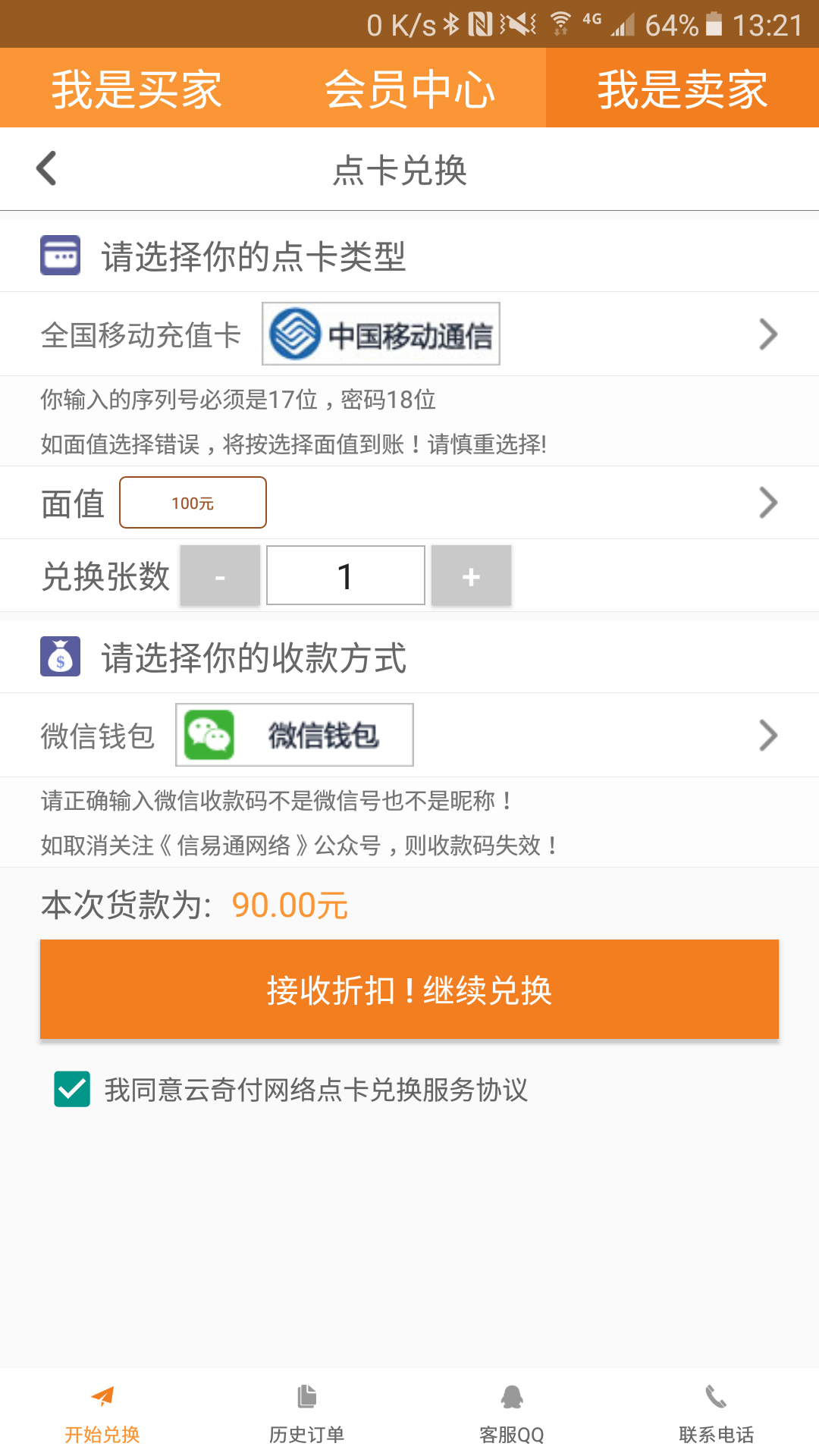The width and height of the screenshot is (819, 1456).
Task: Select 我是卖家 tab
Action: [x=682, y=89]
